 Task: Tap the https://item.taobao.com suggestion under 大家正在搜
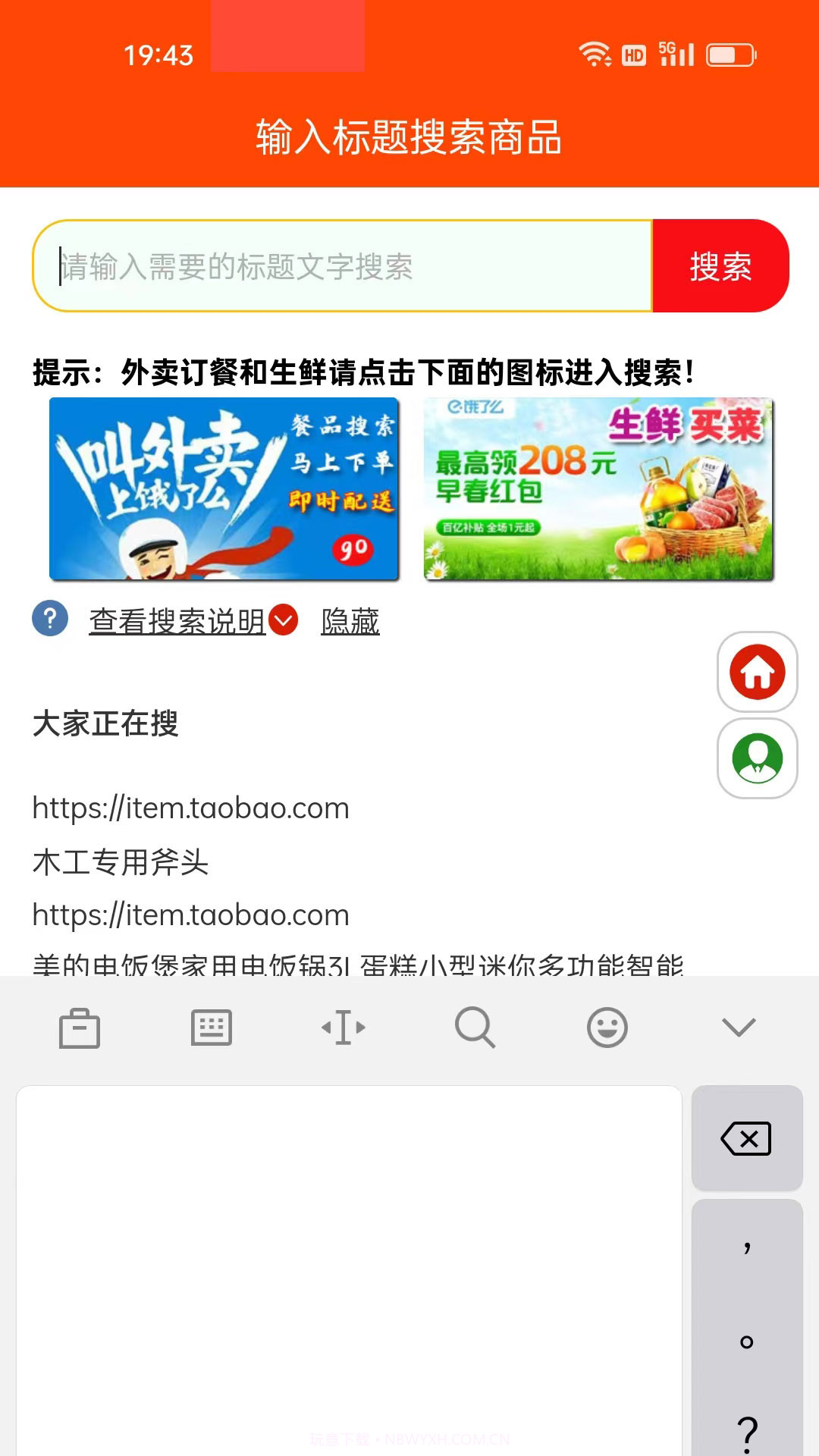[189, 808]
